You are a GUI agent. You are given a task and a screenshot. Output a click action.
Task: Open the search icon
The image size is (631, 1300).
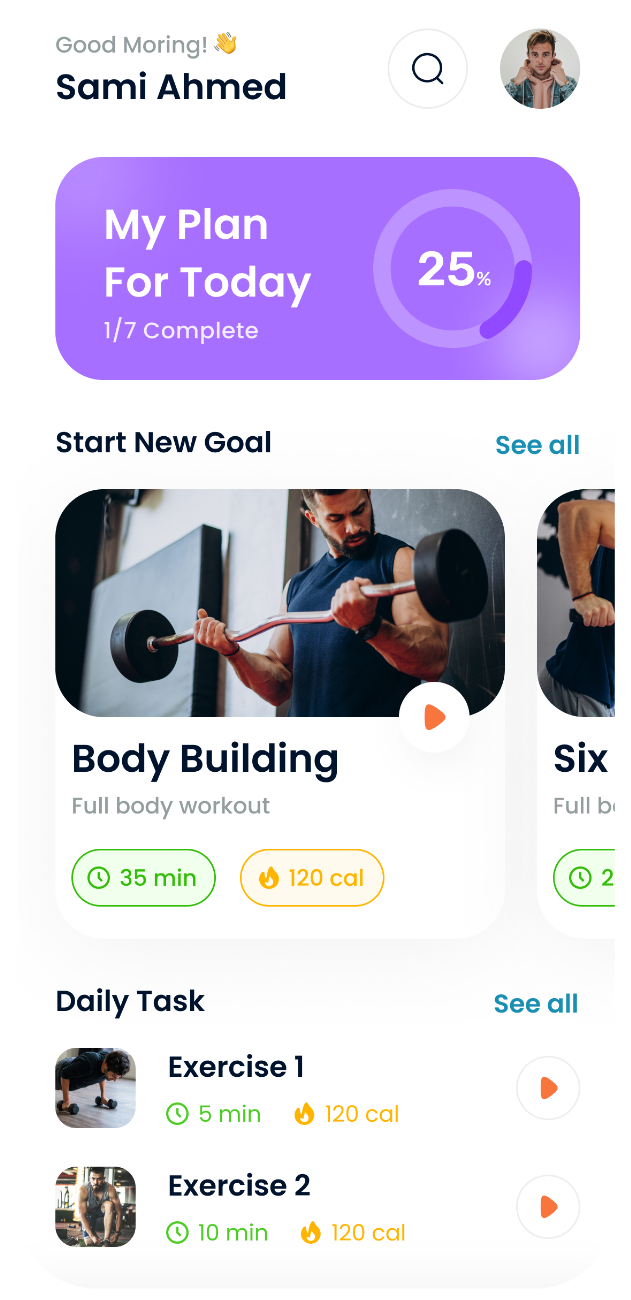427,69
